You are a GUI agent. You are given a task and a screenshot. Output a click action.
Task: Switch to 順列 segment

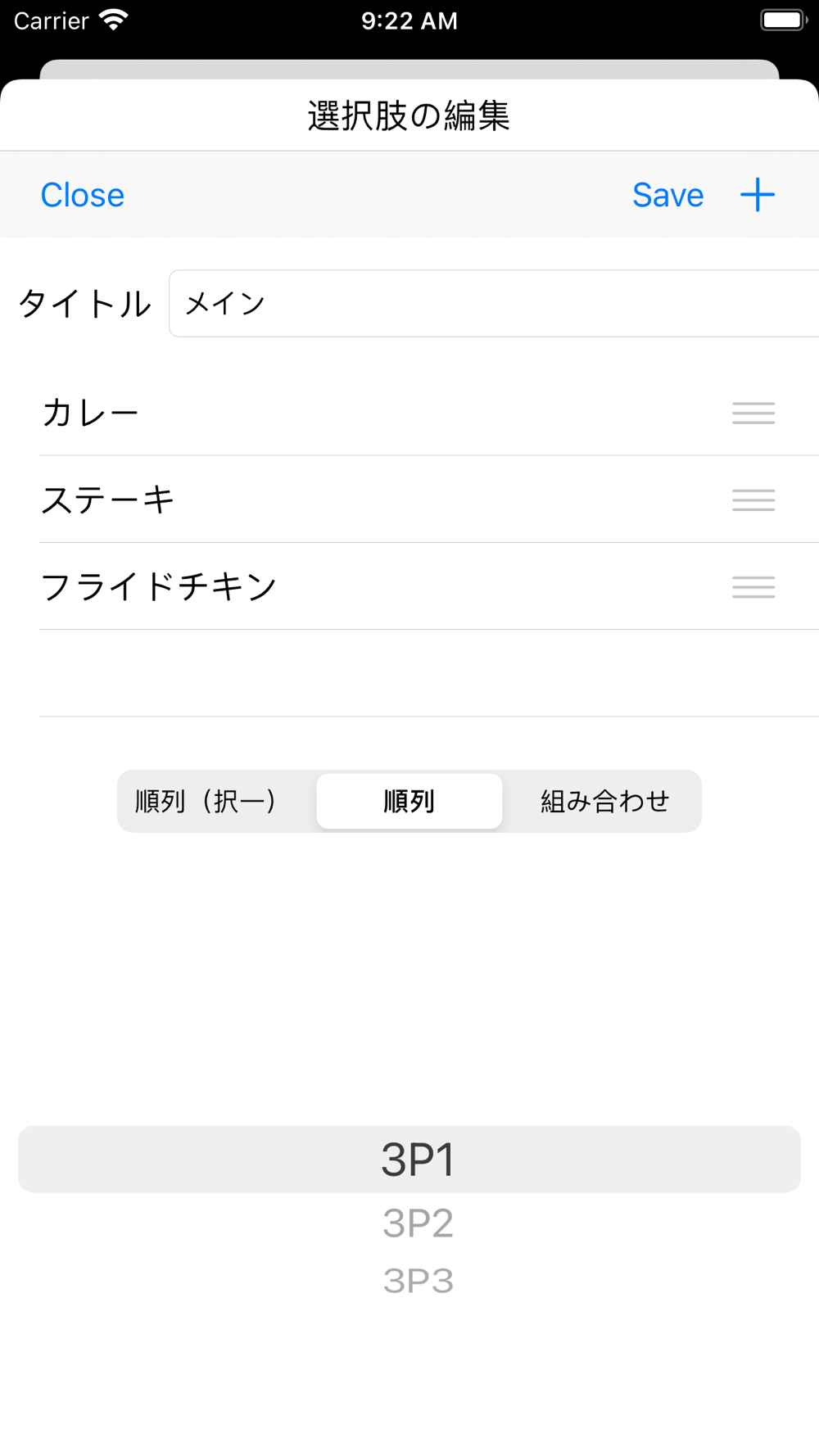tap(409, 801)
